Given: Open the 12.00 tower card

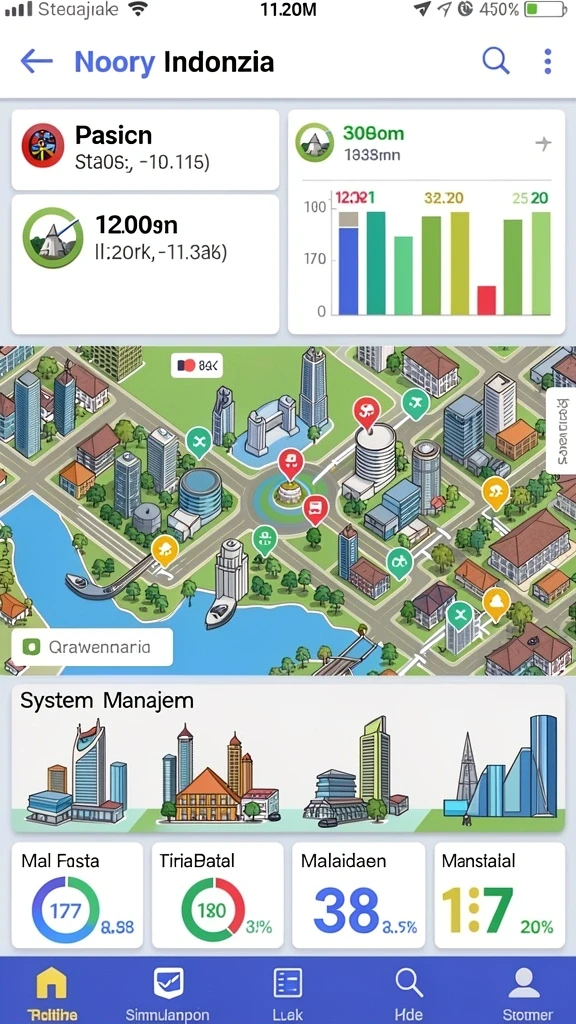Looking at the screenshot, I should [145, 264].
